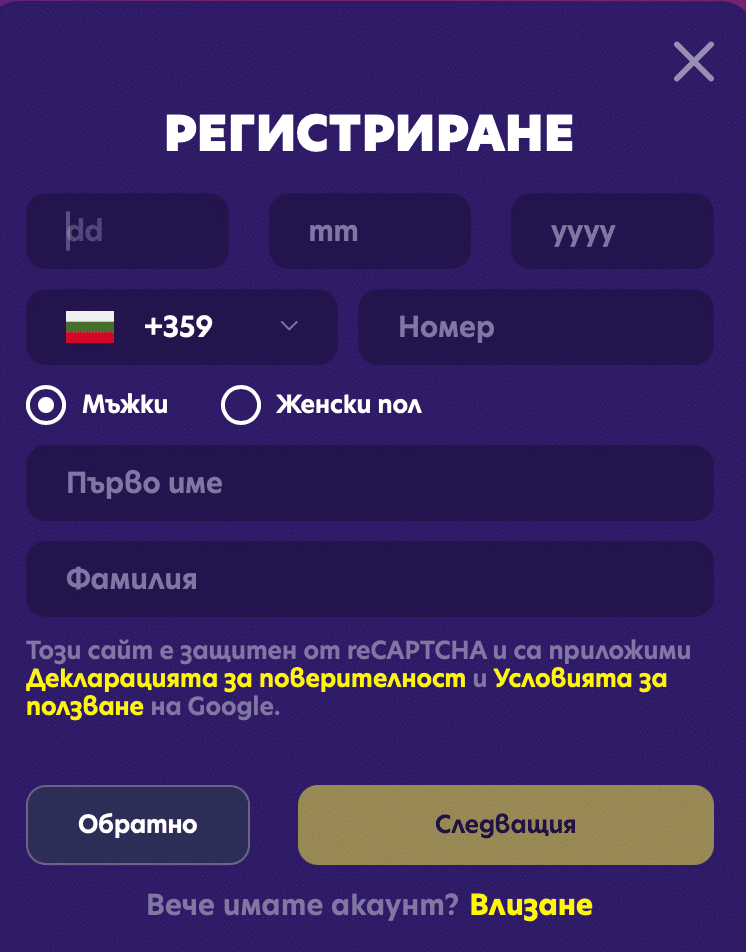Viewport: 746px width, 952px height.
Task: Open the Влизане login link
Action: pyautogui.click(x=531, y=906)
